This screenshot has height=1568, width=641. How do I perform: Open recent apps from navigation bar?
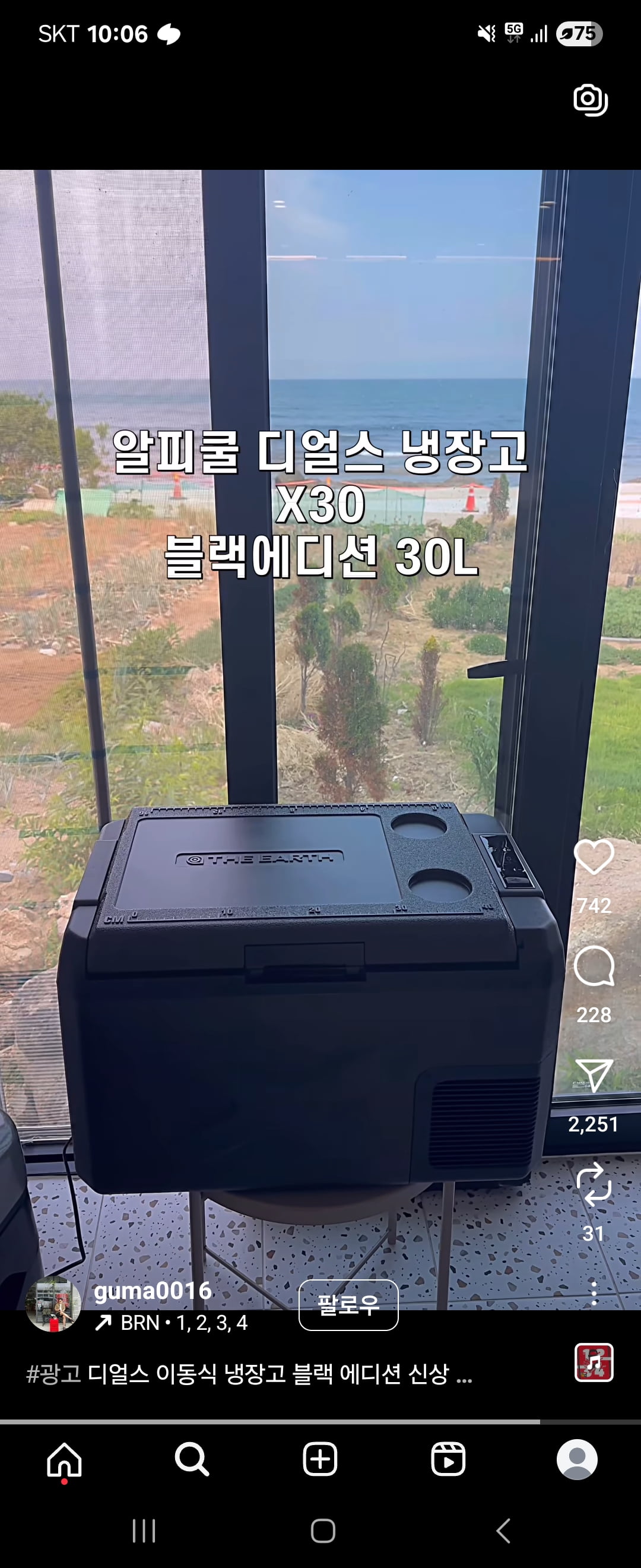[x=144, y=1530]
